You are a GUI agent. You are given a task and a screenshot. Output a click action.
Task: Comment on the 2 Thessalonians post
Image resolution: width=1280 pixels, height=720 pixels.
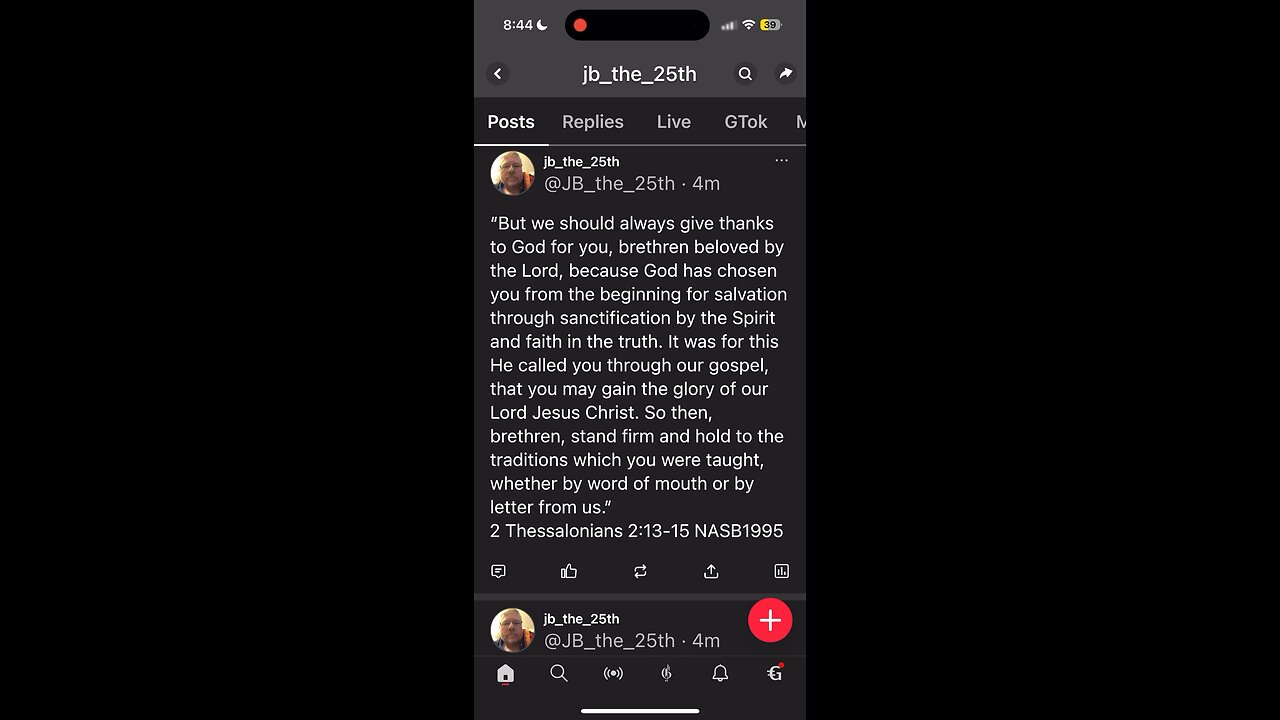pos(498,571)
